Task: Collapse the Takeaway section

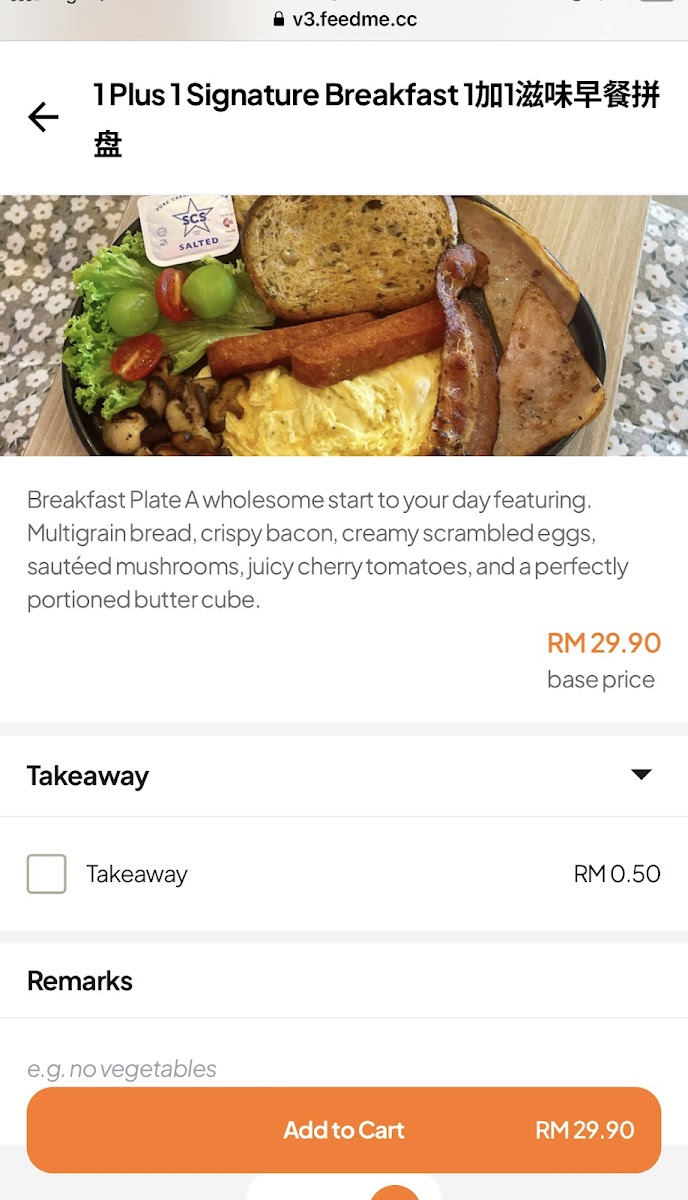Action: click(x=641, y=775)
